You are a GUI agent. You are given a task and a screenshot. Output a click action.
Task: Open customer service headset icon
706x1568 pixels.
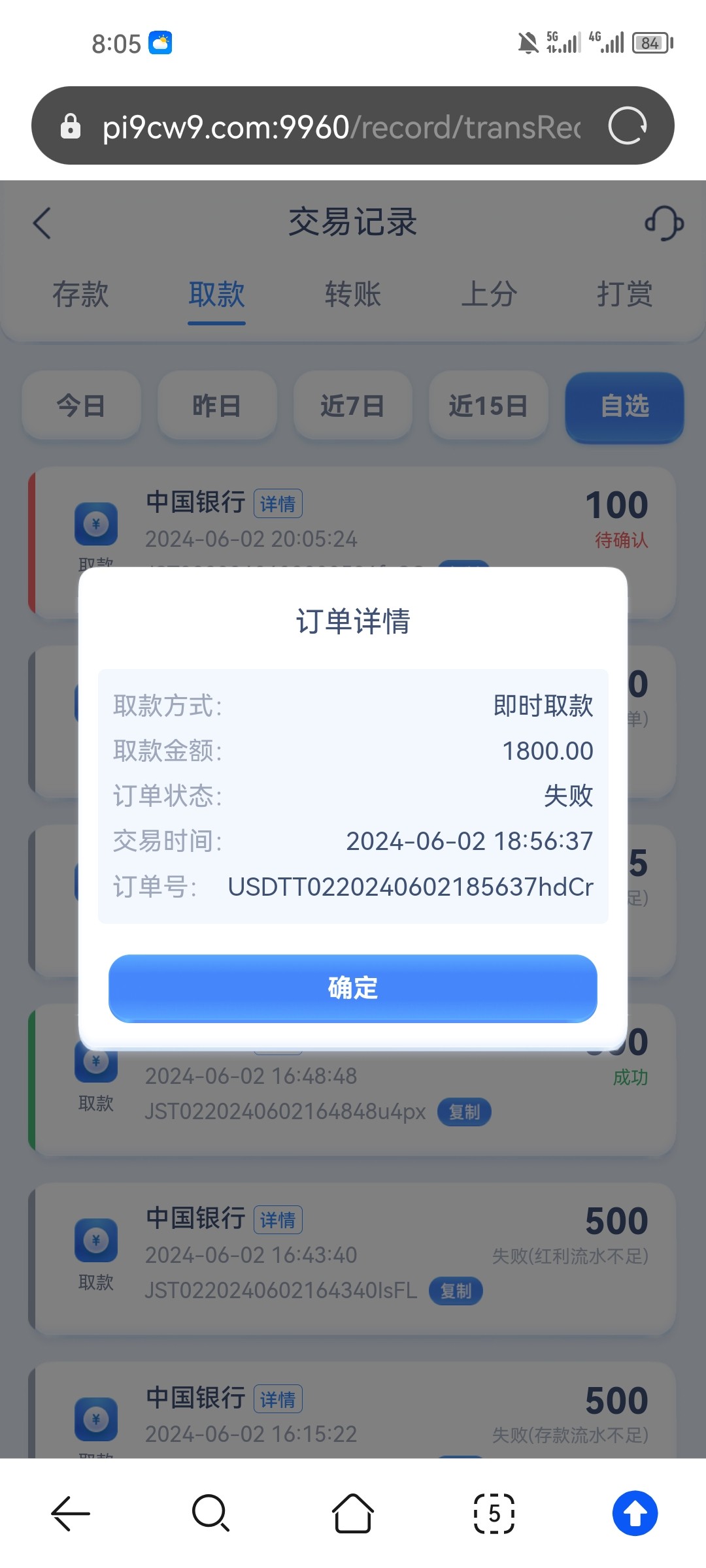click(x=664, y=223)
